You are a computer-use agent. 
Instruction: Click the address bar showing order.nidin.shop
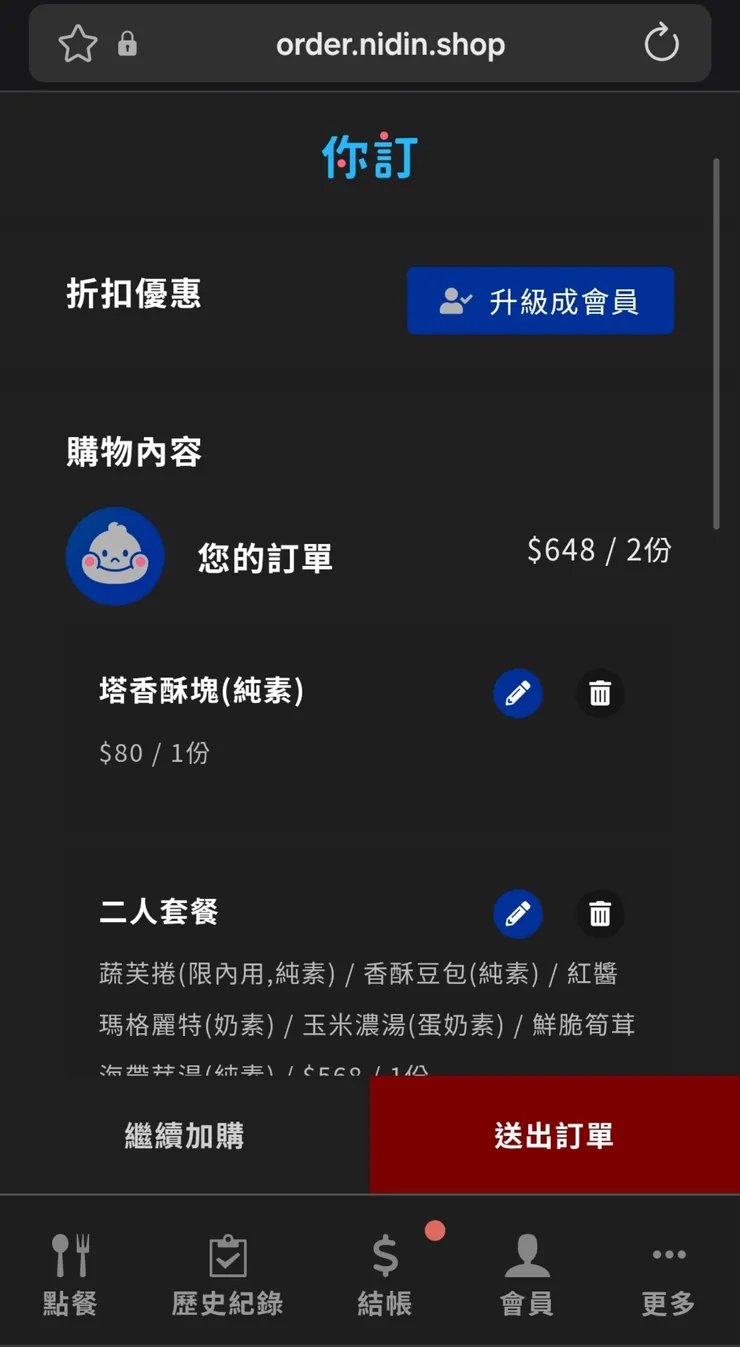[x=390, y=43]
